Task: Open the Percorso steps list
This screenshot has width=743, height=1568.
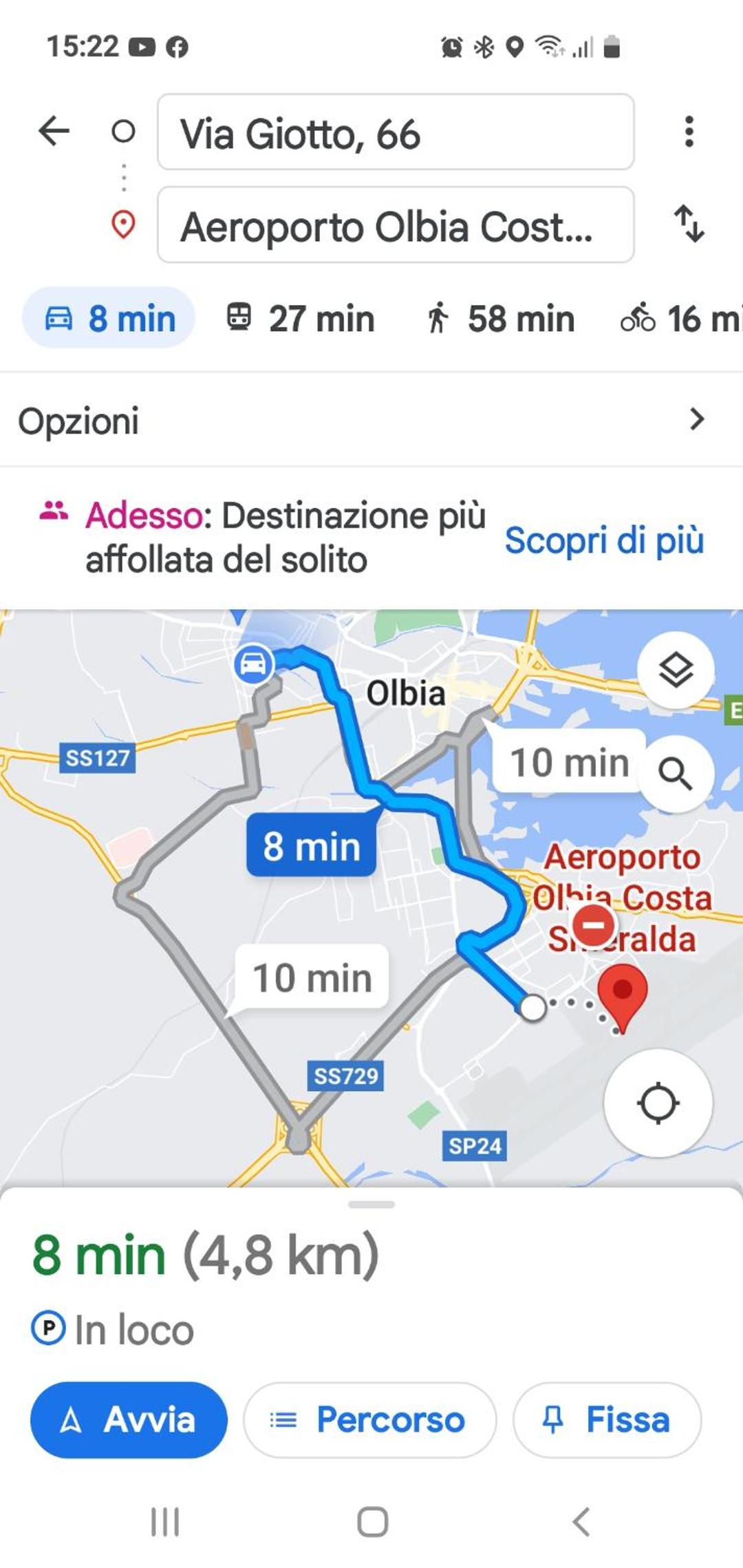Action: point(370,1420)
